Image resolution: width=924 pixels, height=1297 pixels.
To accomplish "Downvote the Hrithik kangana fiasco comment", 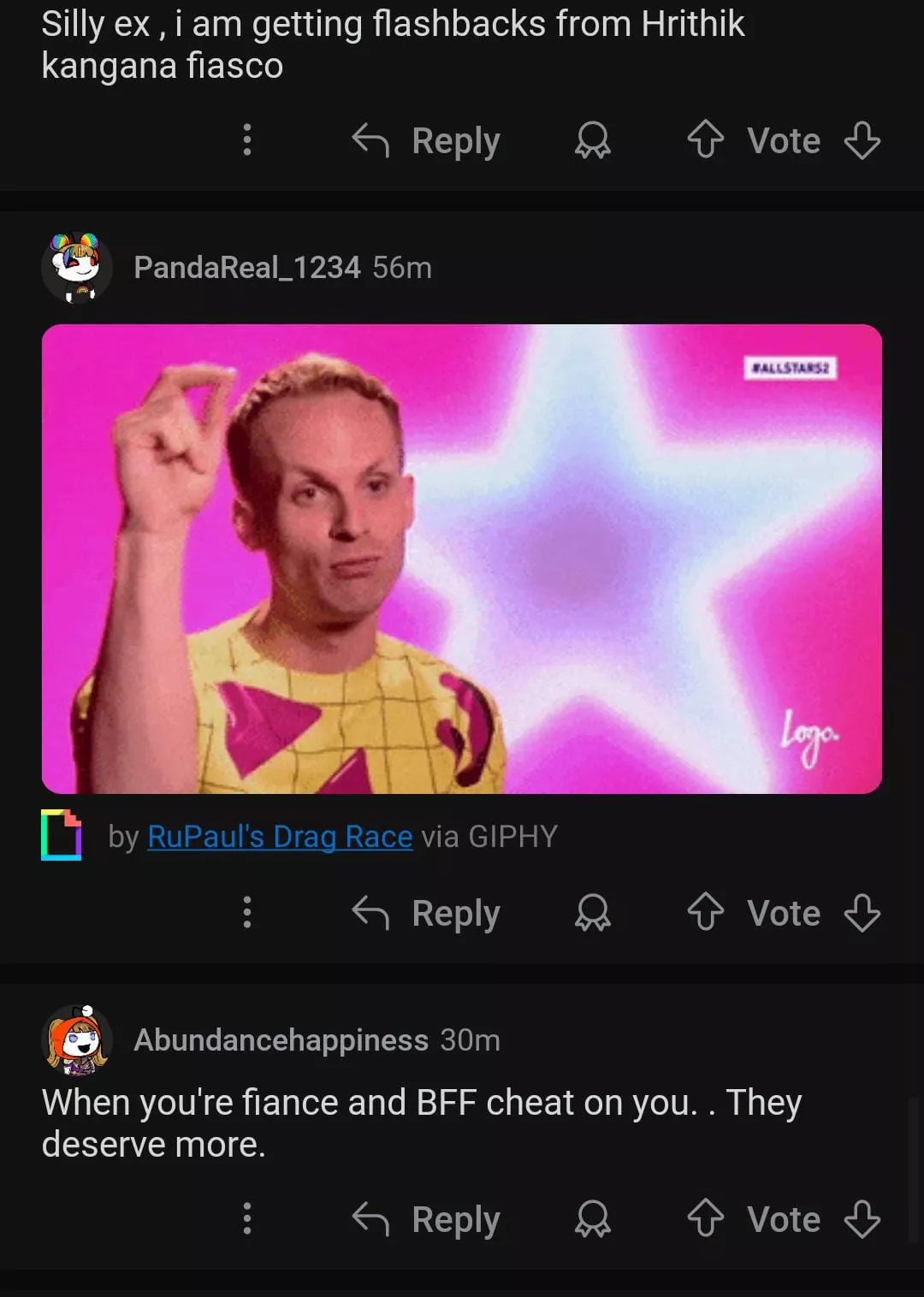I will [x=862, y=141].
